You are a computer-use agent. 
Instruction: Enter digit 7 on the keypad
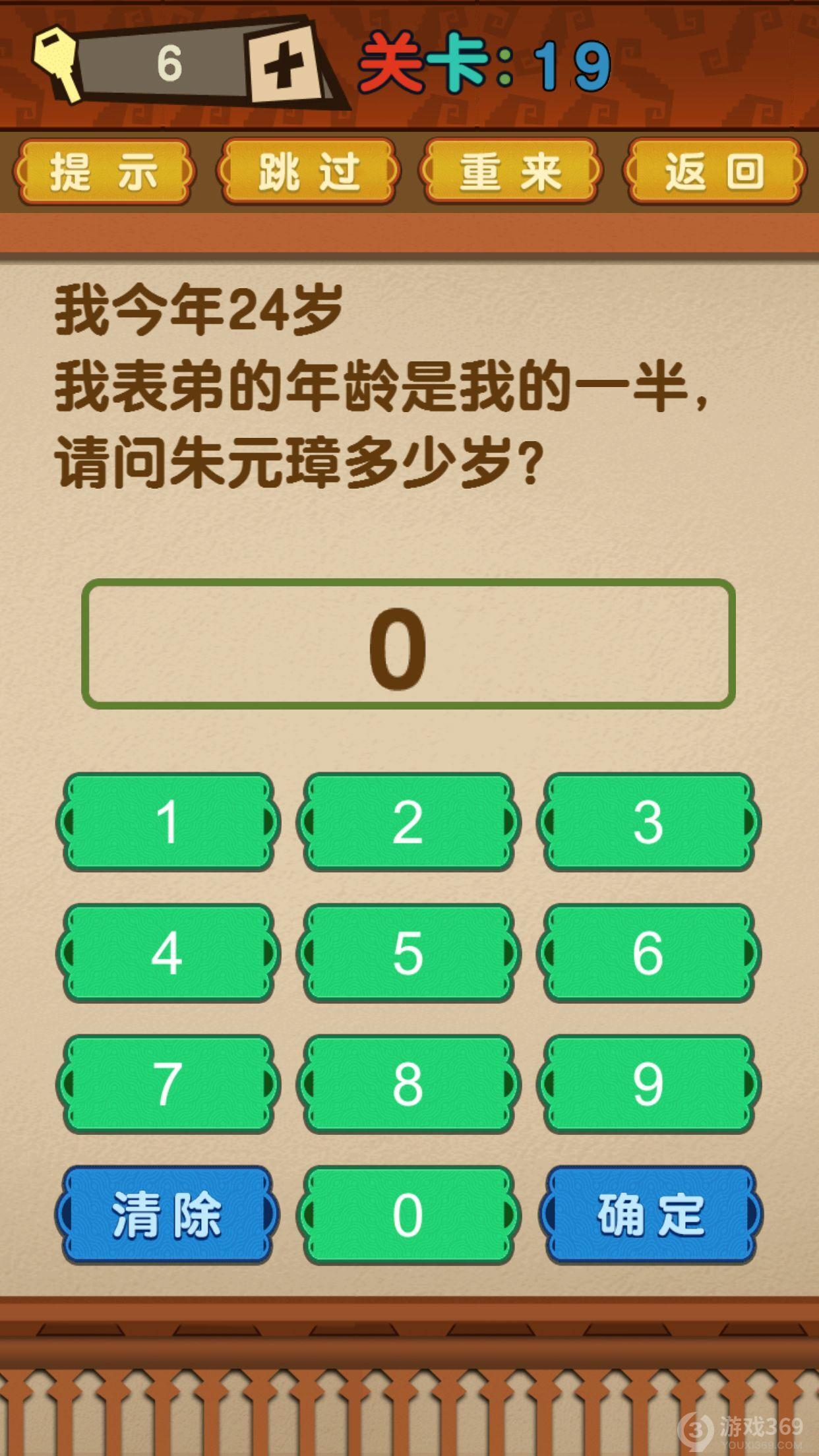pyautogui.click(x=168, y=1084)
